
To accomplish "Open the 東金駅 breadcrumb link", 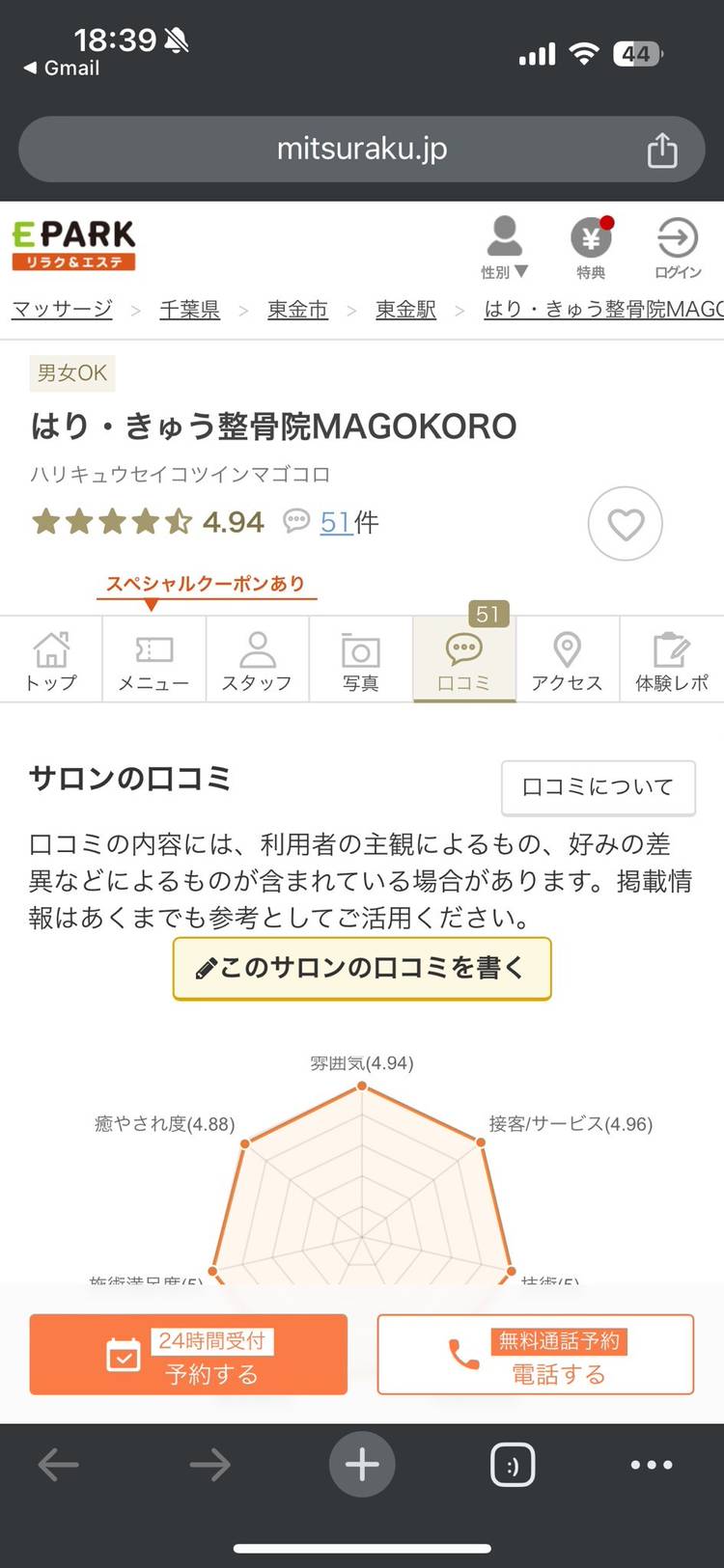I will click(405, 310).
